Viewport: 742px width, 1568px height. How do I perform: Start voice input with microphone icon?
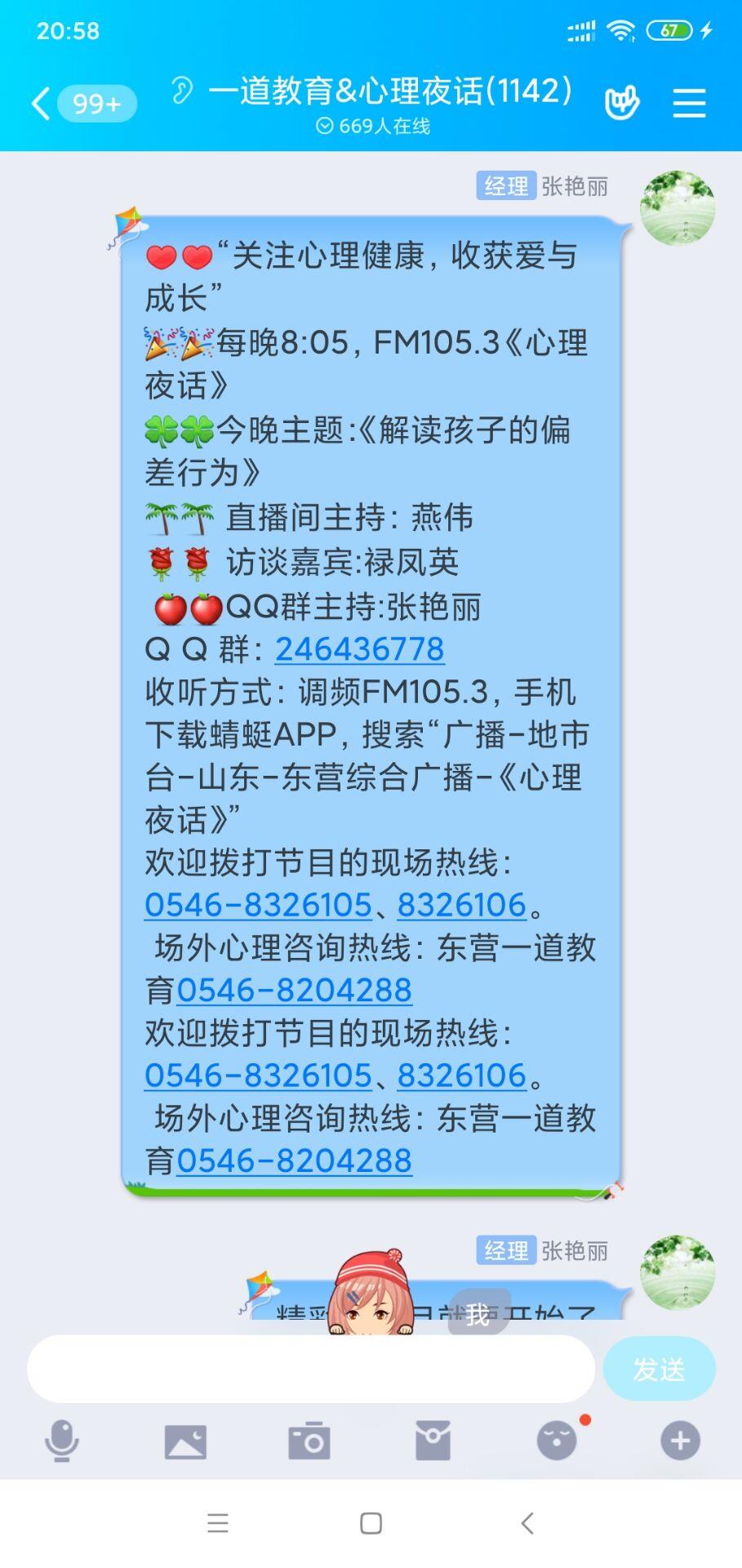pos(62,1441)
